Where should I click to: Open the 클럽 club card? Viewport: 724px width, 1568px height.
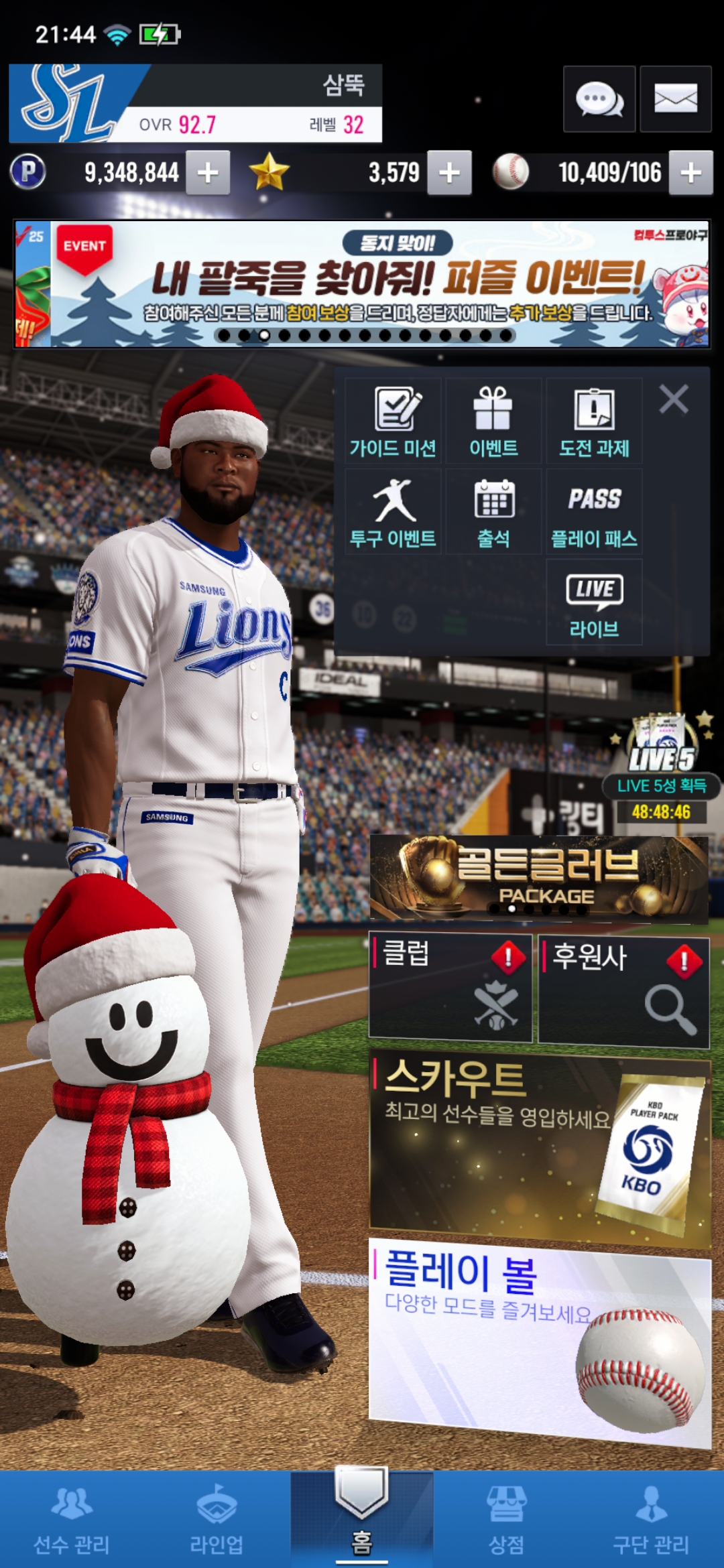(x=450, y=988)
